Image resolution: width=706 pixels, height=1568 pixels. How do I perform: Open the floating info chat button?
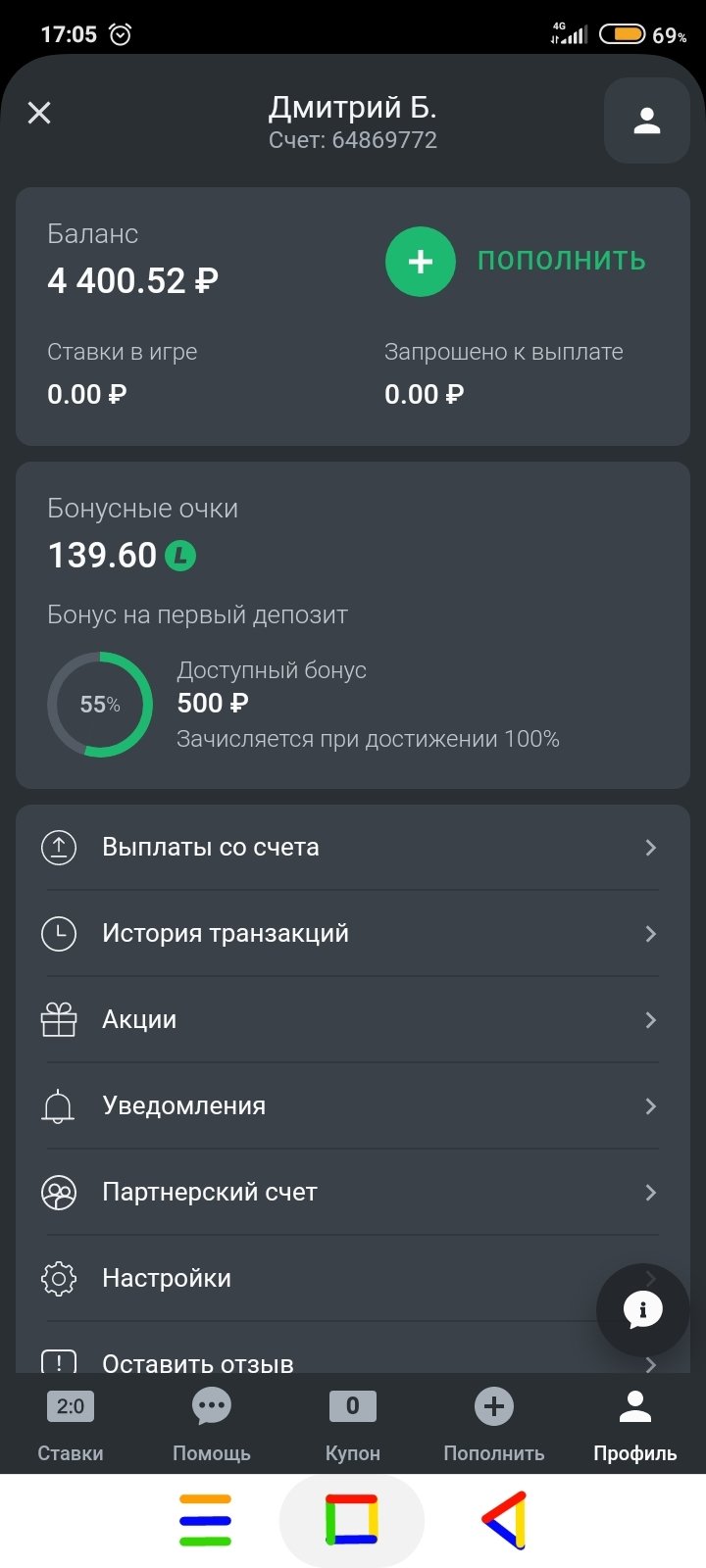point(643,1309)
